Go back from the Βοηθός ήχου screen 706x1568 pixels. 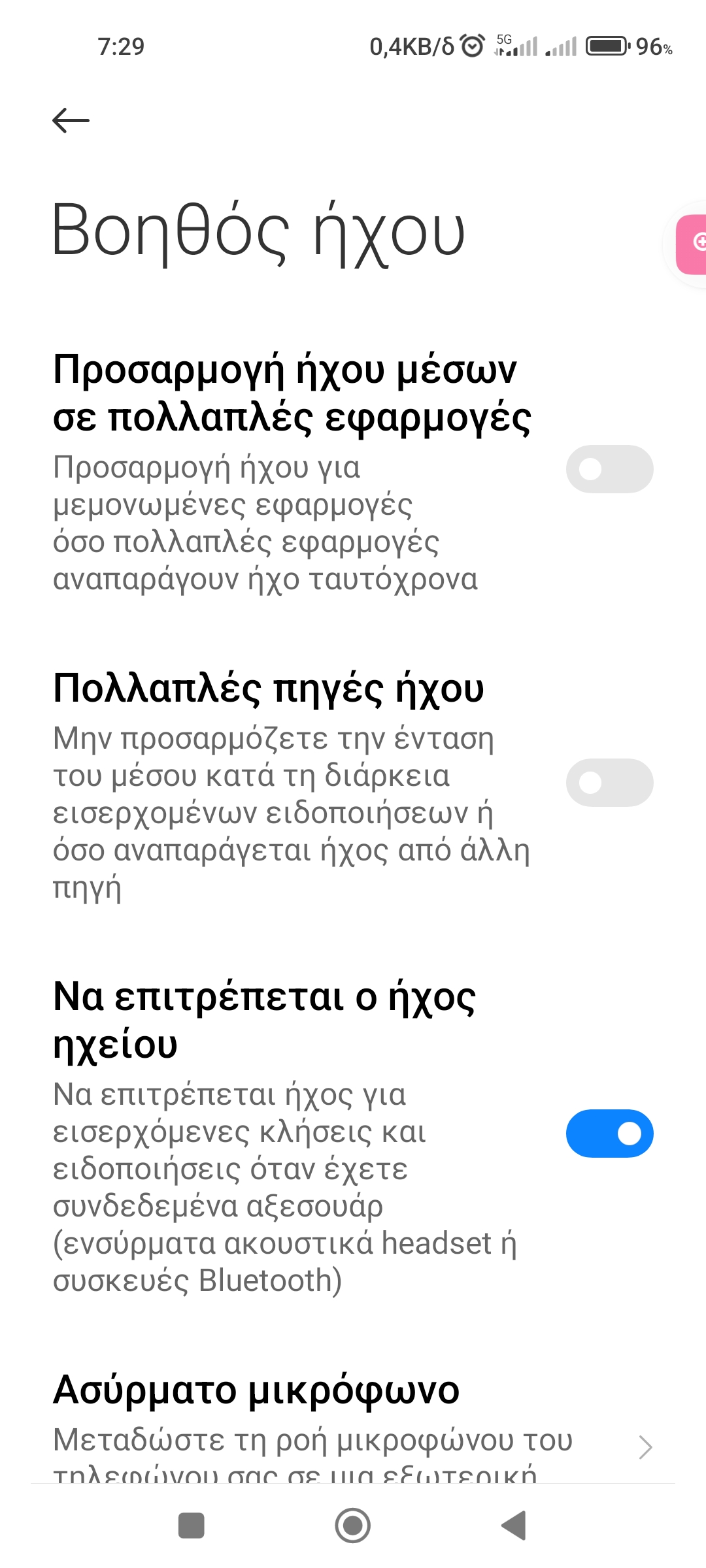click(x=71, y=121)
